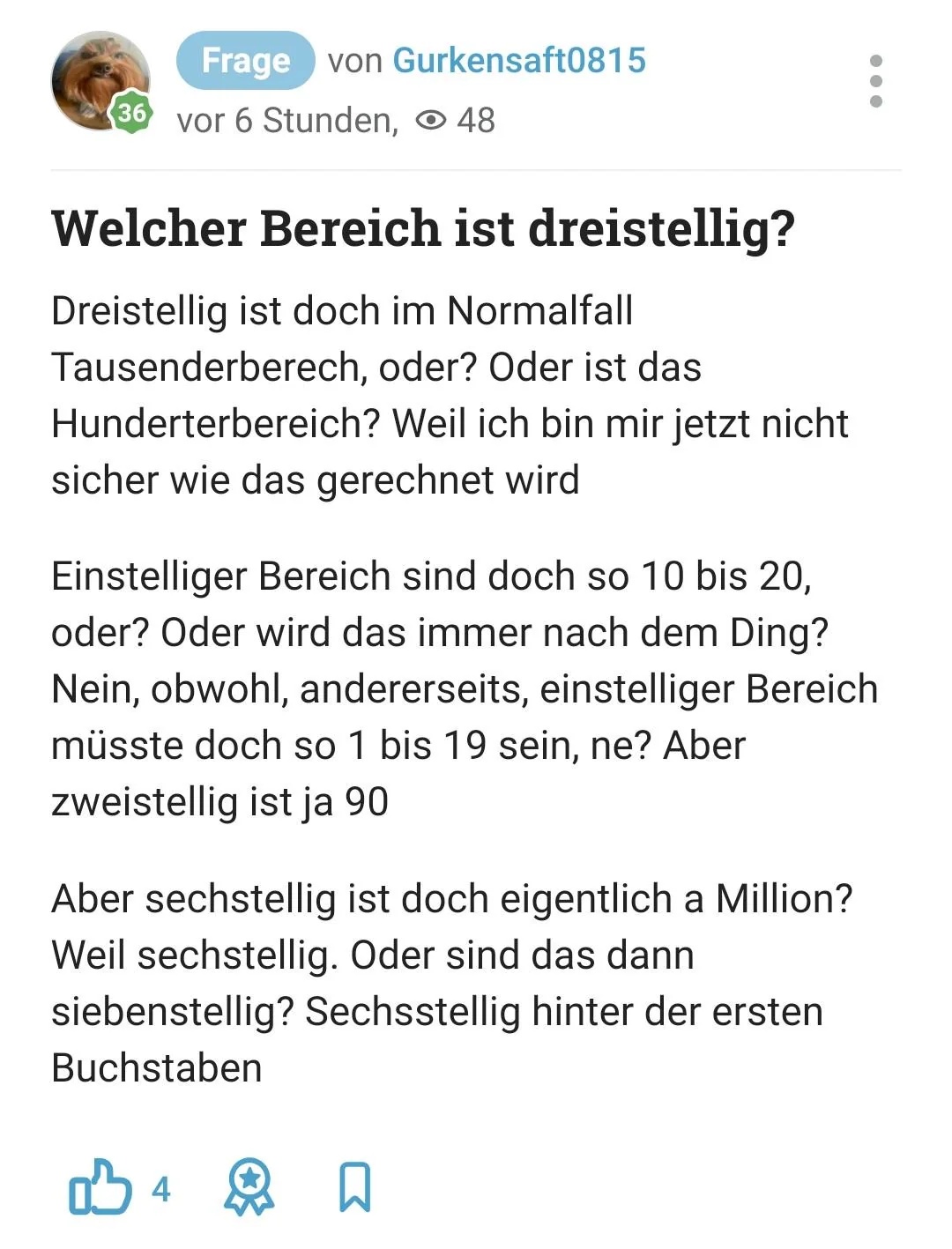Like the question with thumbs up
Image resolution: width=952 pixels, height=1249 pixels.
(100, 1187)
